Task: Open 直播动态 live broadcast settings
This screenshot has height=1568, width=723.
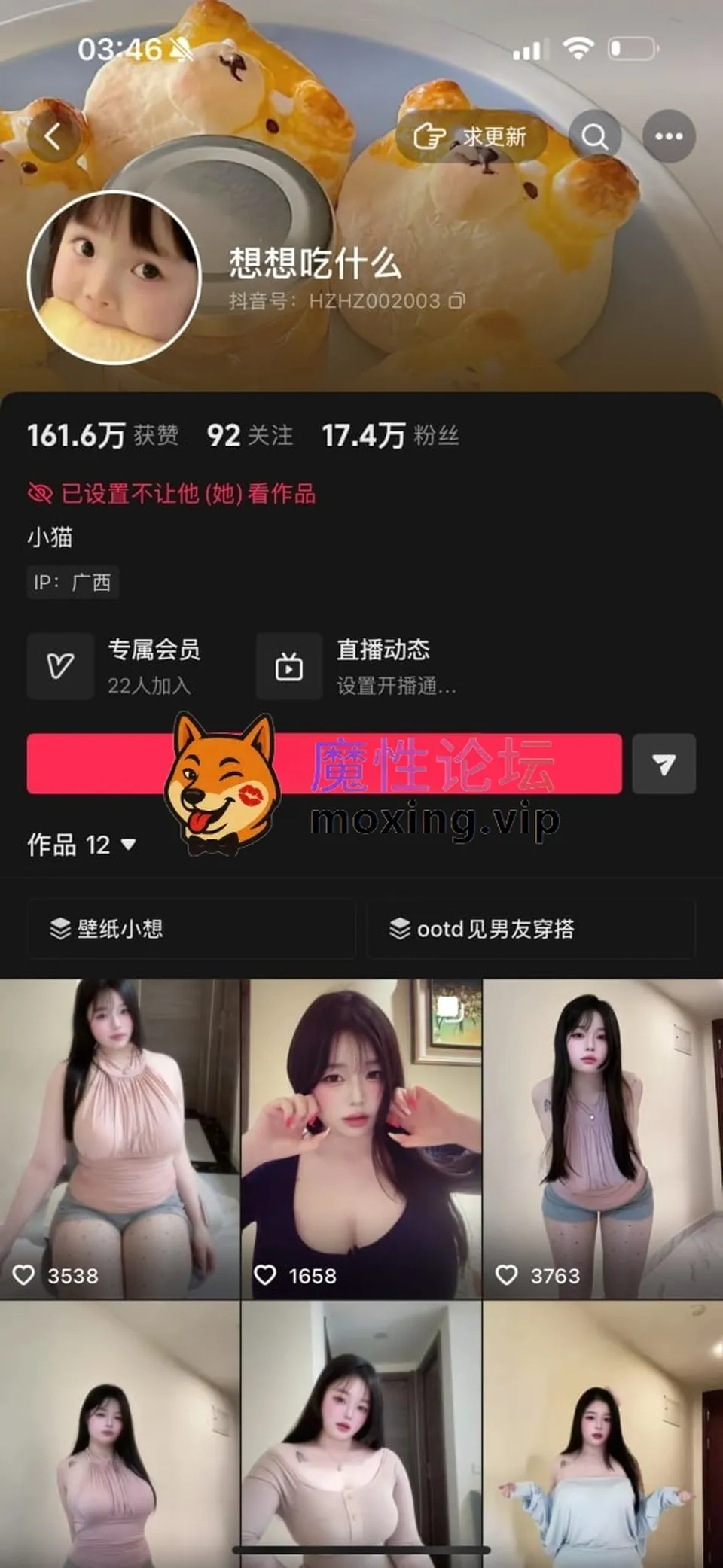Action: pyautogui.click(x=358, y=666)
